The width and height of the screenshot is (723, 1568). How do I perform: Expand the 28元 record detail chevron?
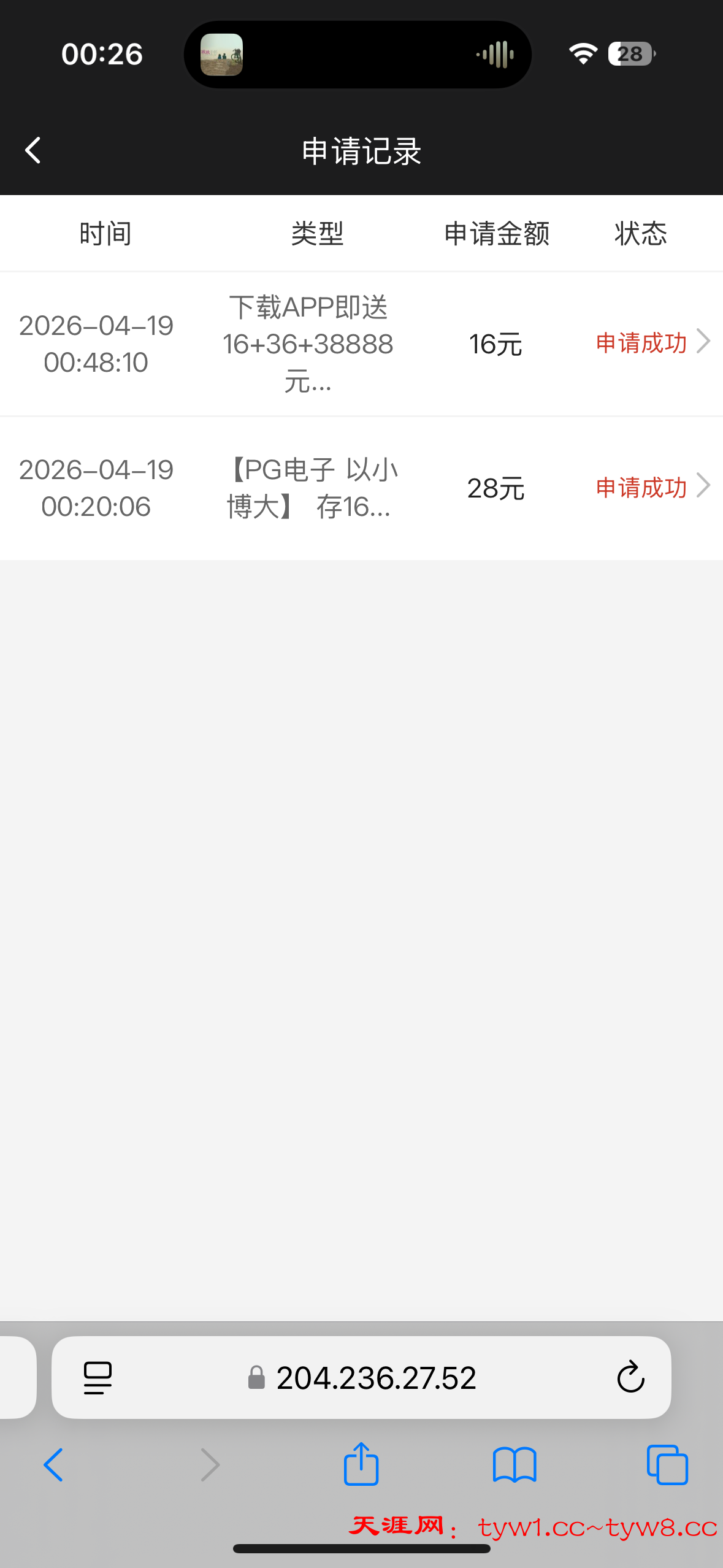[703, 486]
